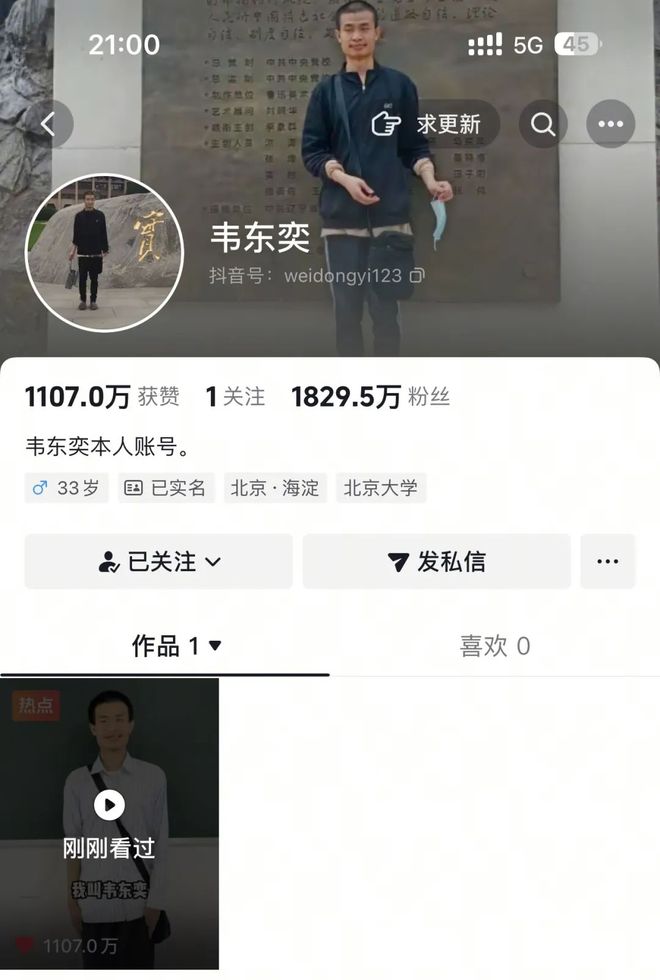Open the 关注 following list
The image size is (660, 980).
click(x=236, y=397)
